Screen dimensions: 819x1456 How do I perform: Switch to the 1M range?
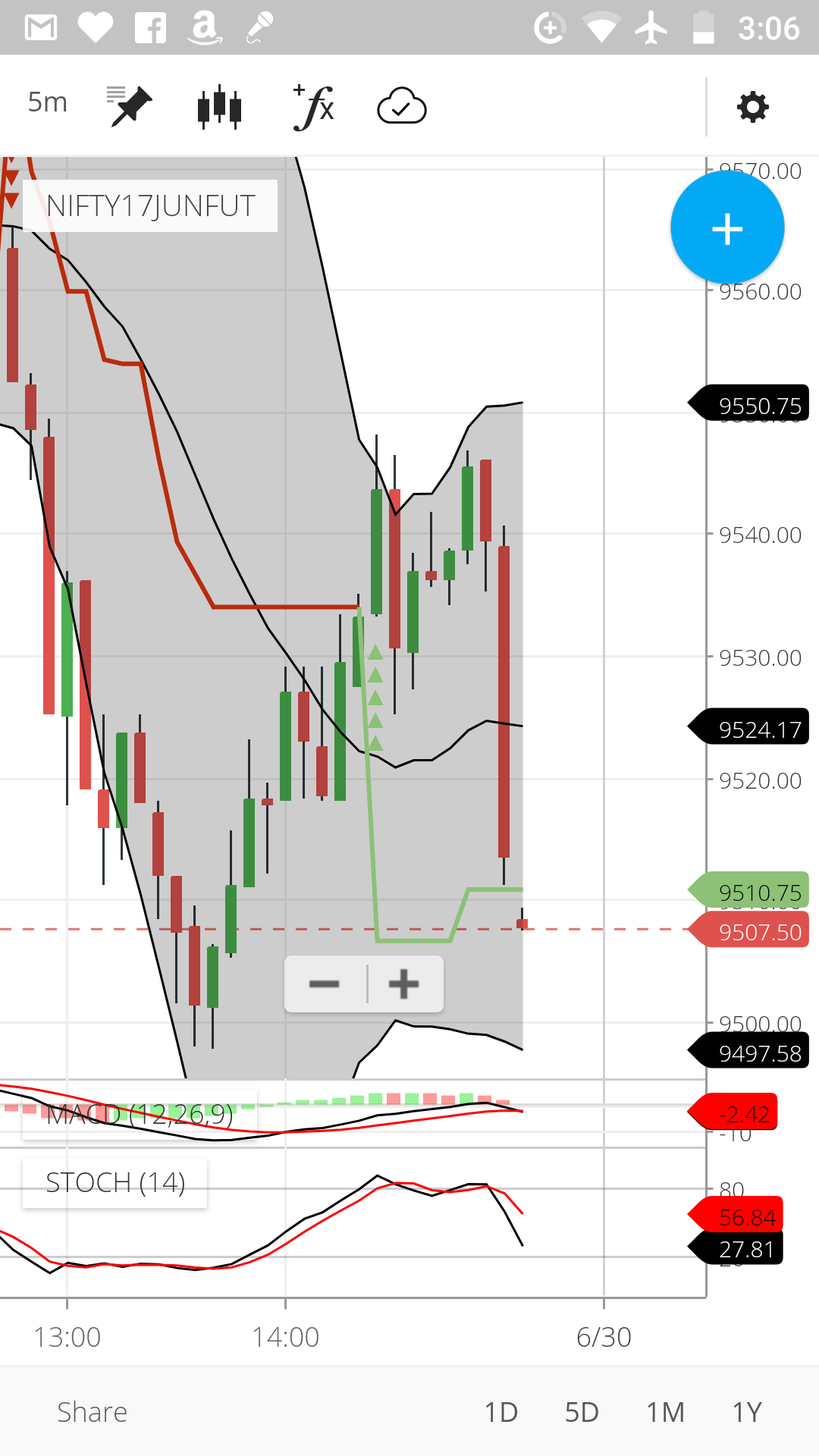[665, 1412]
